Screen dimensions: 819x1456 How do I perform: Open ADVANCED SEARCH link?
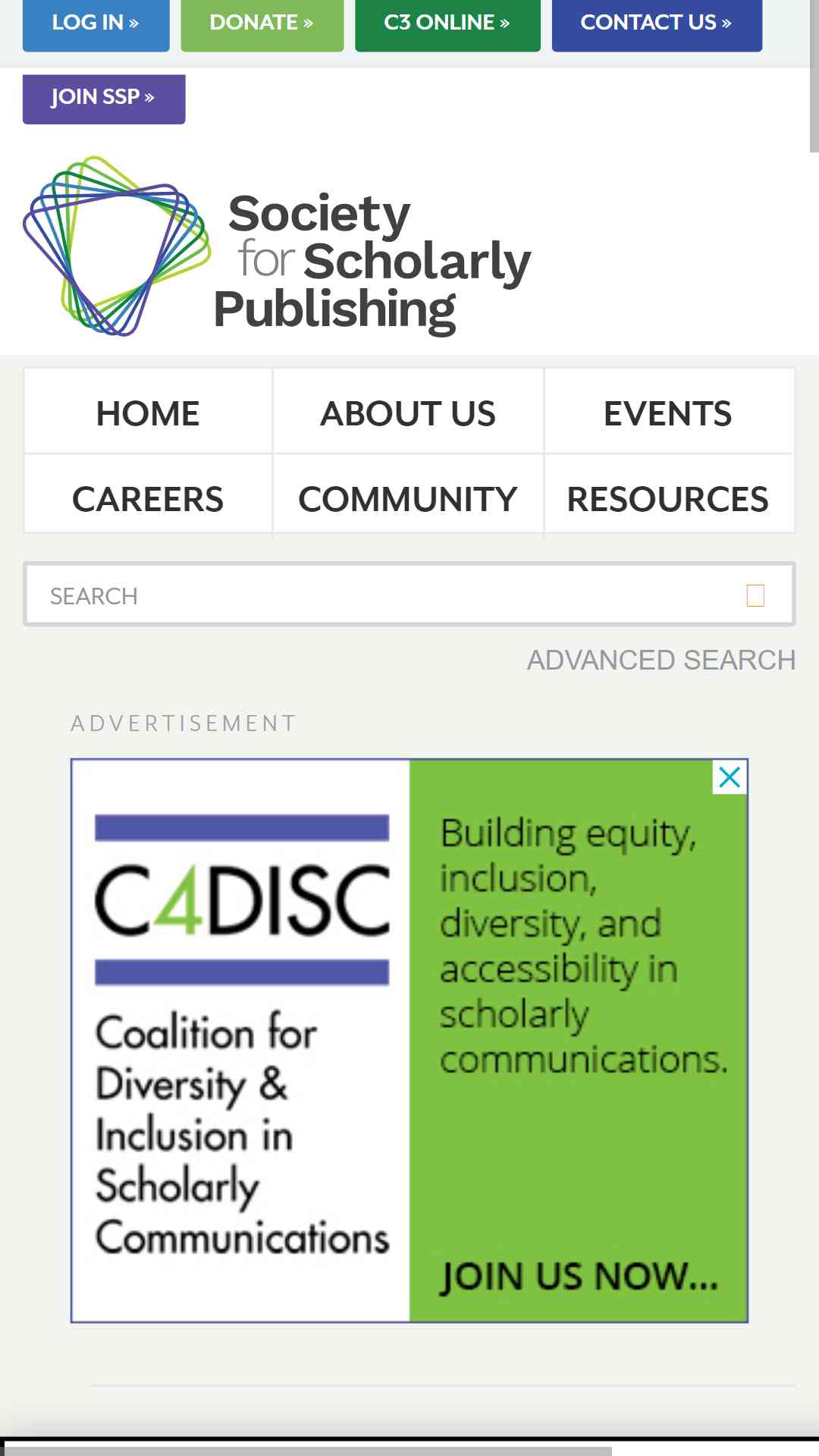coord(661,660)
